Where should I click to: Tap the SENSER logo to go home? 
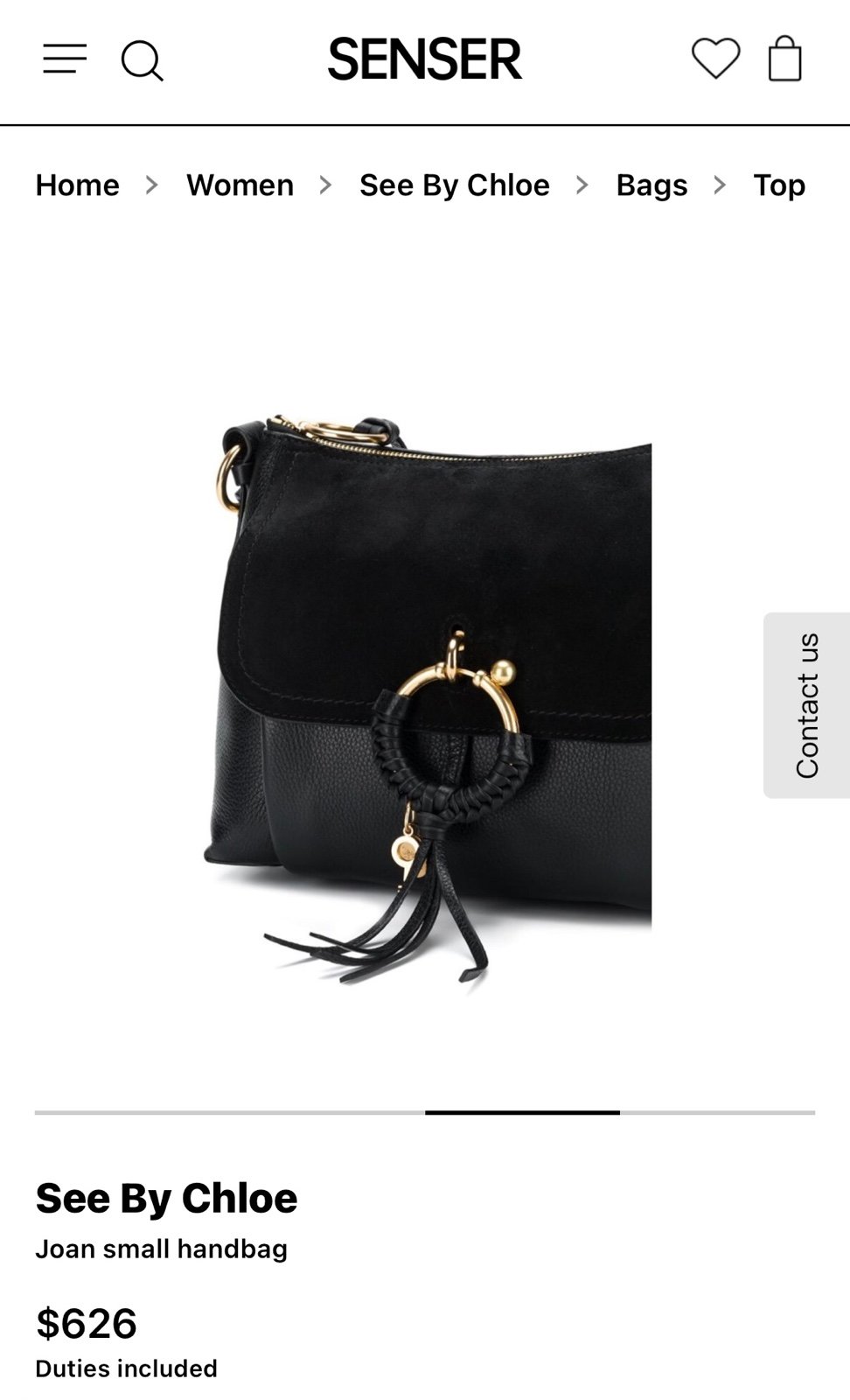(x=425, y=59)
